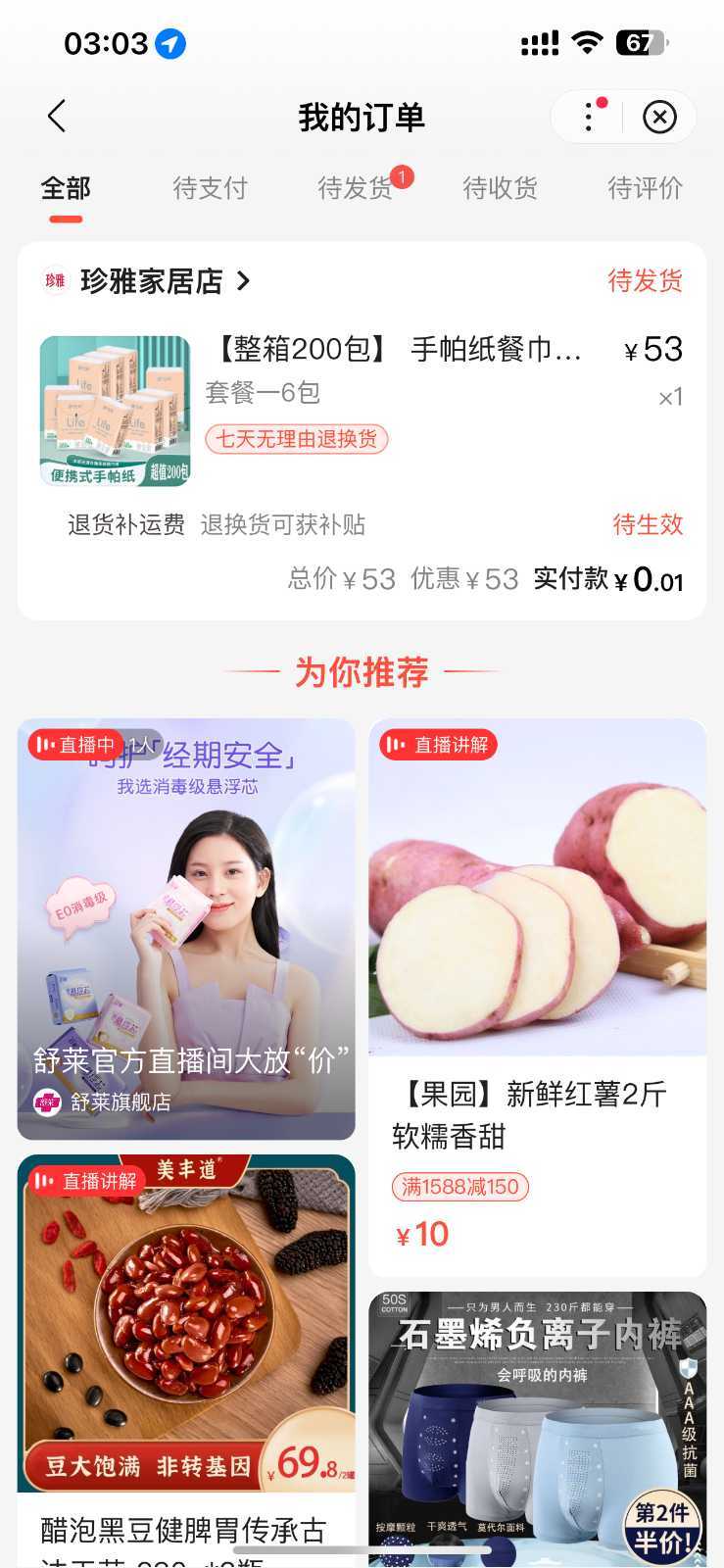This screenshot has width=724, height=1568.
Task: Open the 待发货 order status link
Action: 647,281
